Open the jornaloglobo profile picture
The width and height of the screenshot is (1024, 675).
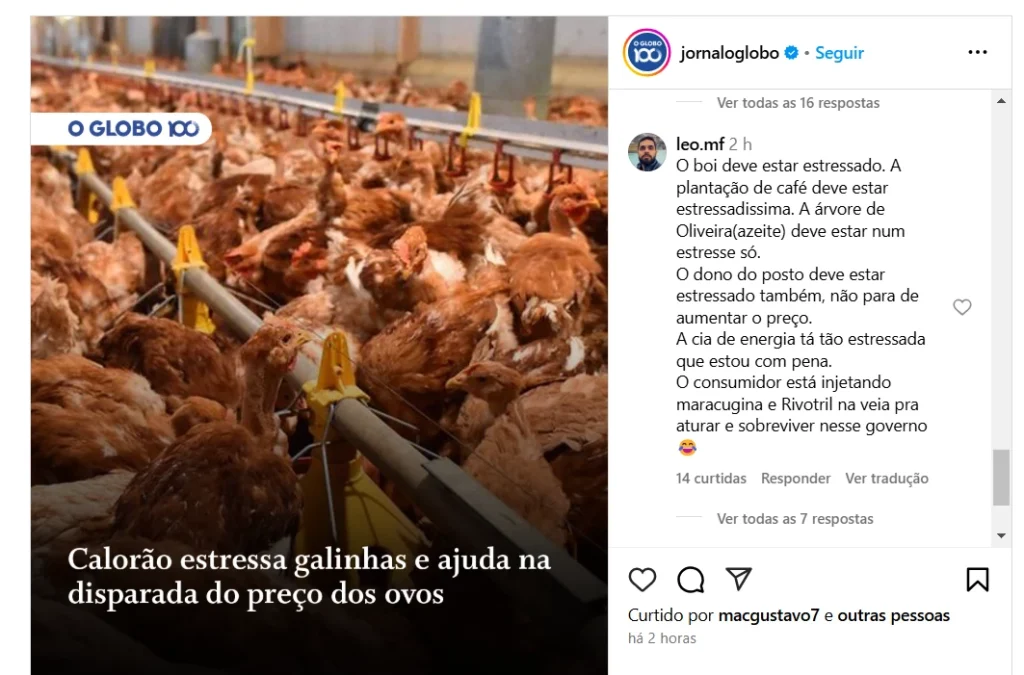click(x=646, y=53)
